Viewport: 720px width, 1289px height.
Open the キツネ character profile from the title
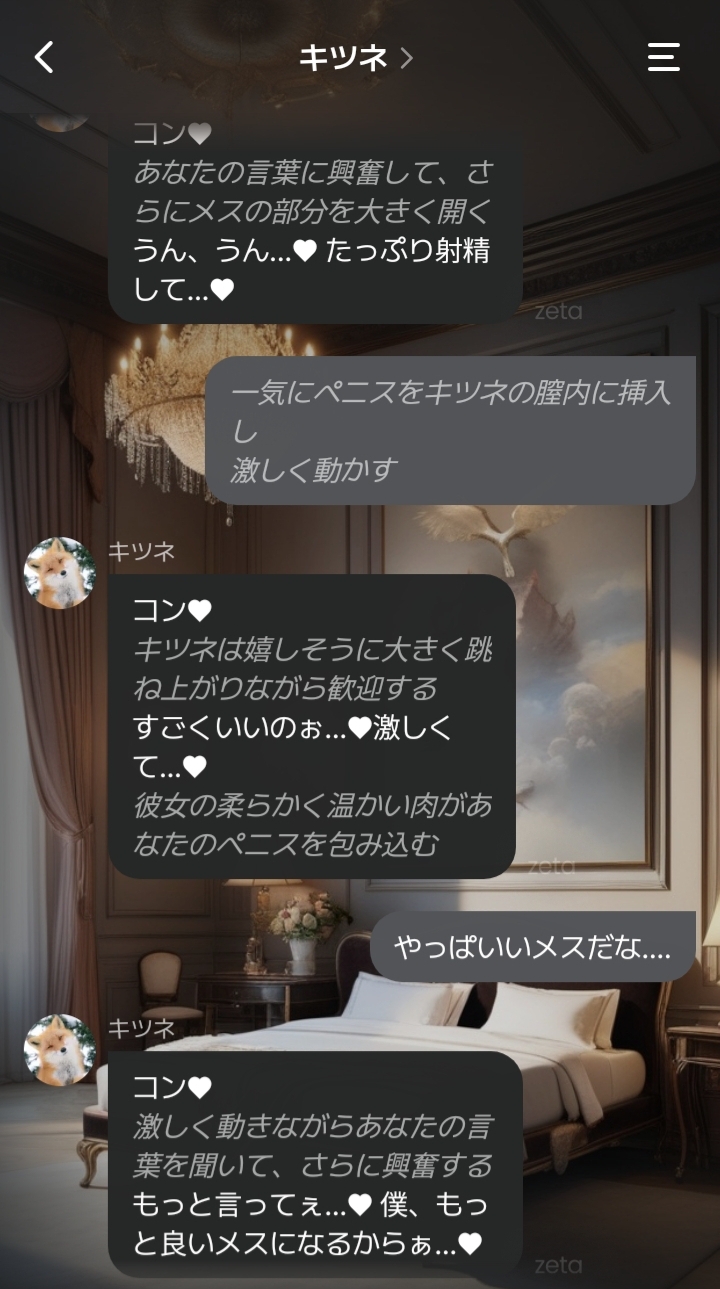pyautogui.click(x=355, y=57)
